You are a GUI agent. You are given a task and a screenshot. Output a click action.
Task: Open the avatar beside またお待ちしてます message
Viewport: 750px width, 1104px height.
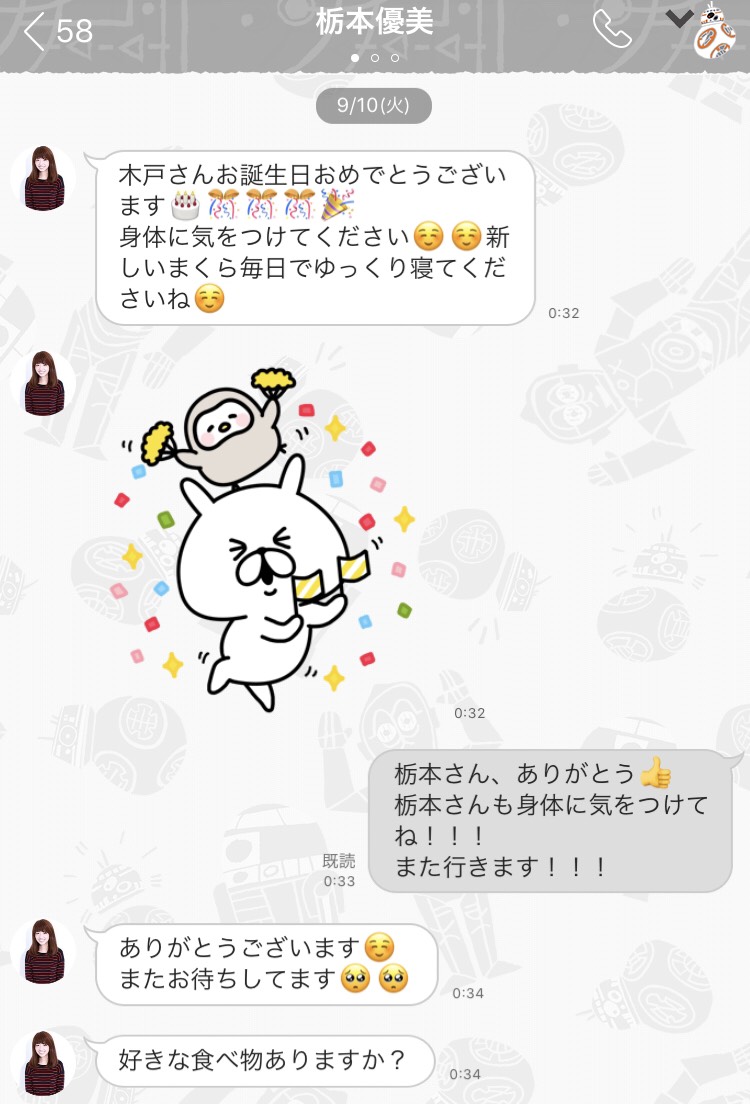coord(43,951)
